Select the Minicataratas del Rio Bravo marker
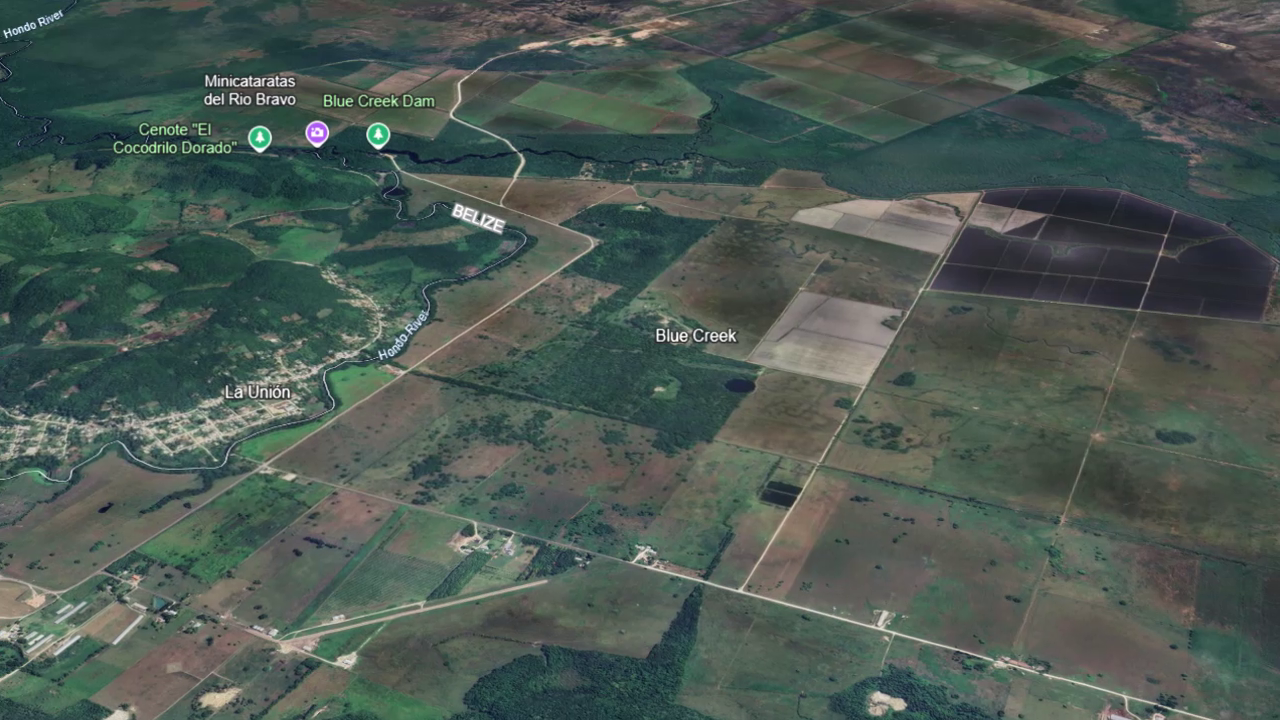The width and height of the screenshot is (1280, 720). coord(317,132)
